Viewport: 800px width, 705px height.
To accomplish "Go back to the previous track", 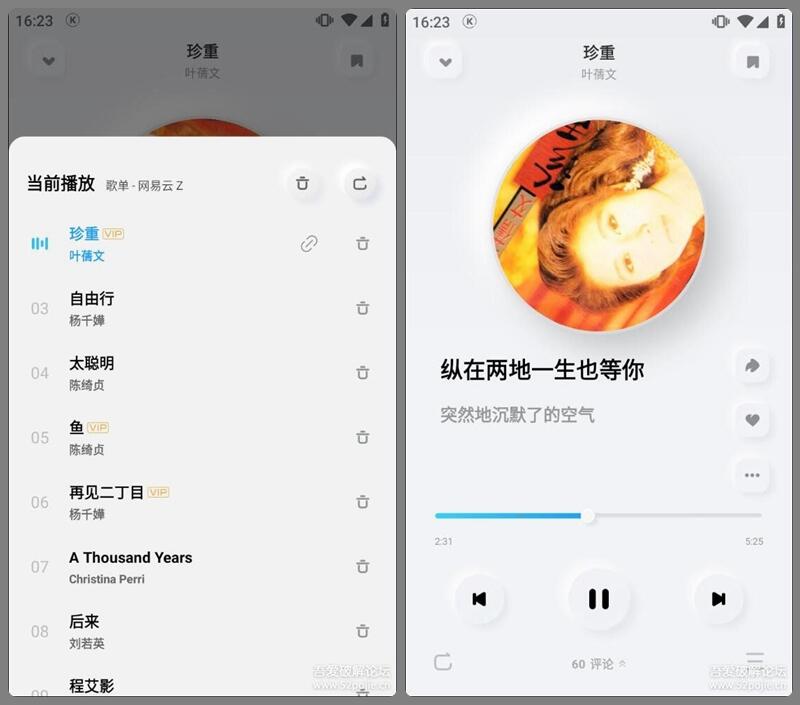I will pos(479,599).
